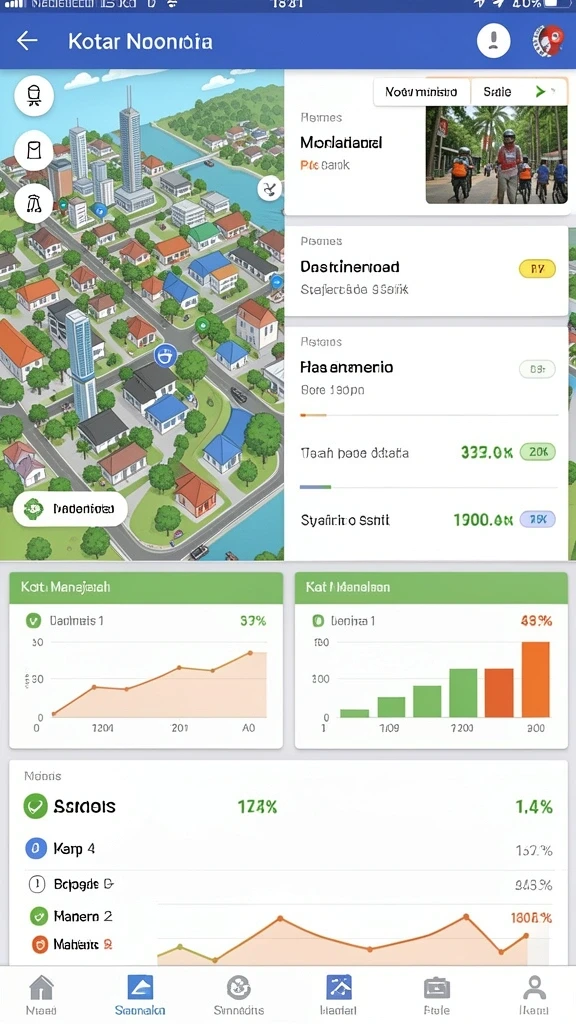Go to the home tab in the bottom bar
Image resolution: width=576 pixels, height=1024 pixels.
click(41, 995)
